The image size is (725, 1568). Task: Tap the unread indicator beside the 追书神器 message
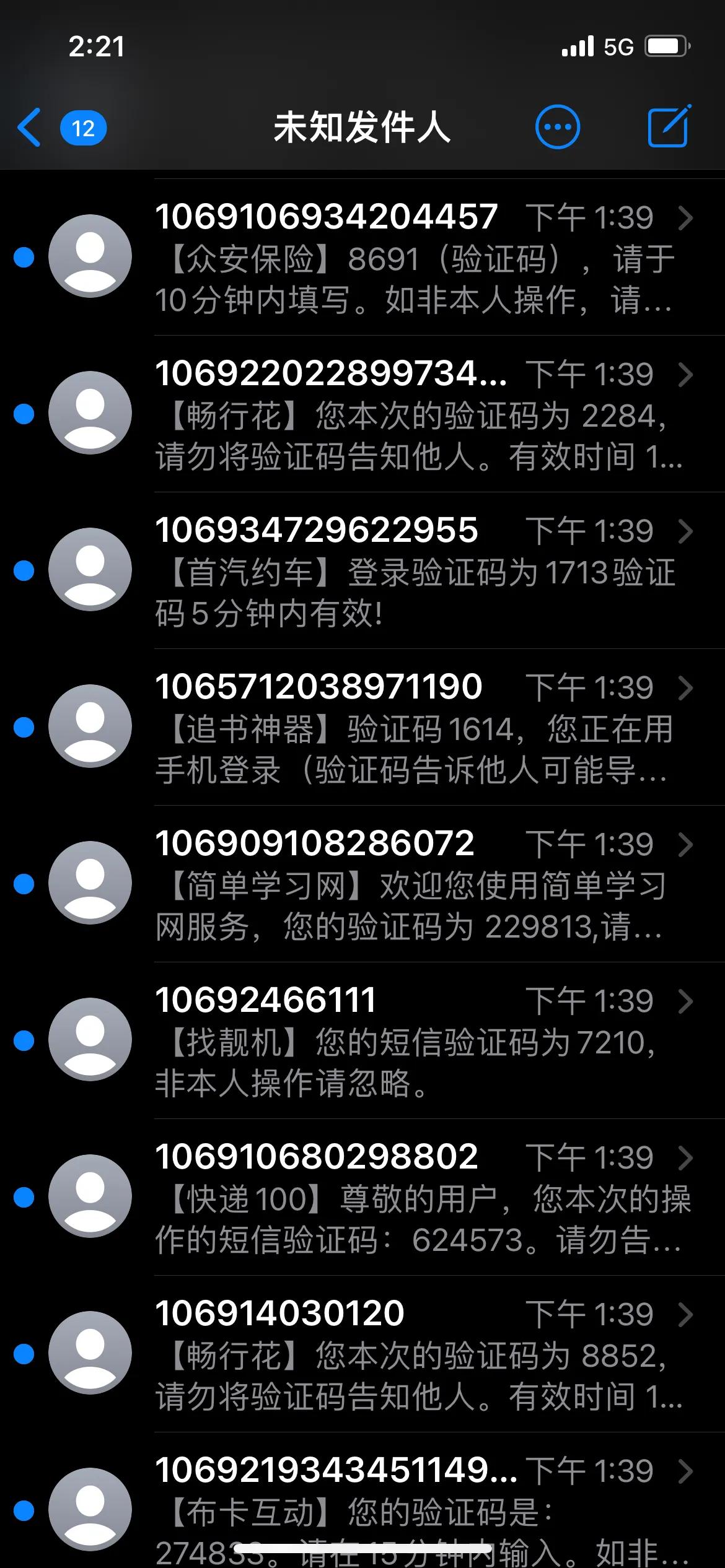coord(22,728)
